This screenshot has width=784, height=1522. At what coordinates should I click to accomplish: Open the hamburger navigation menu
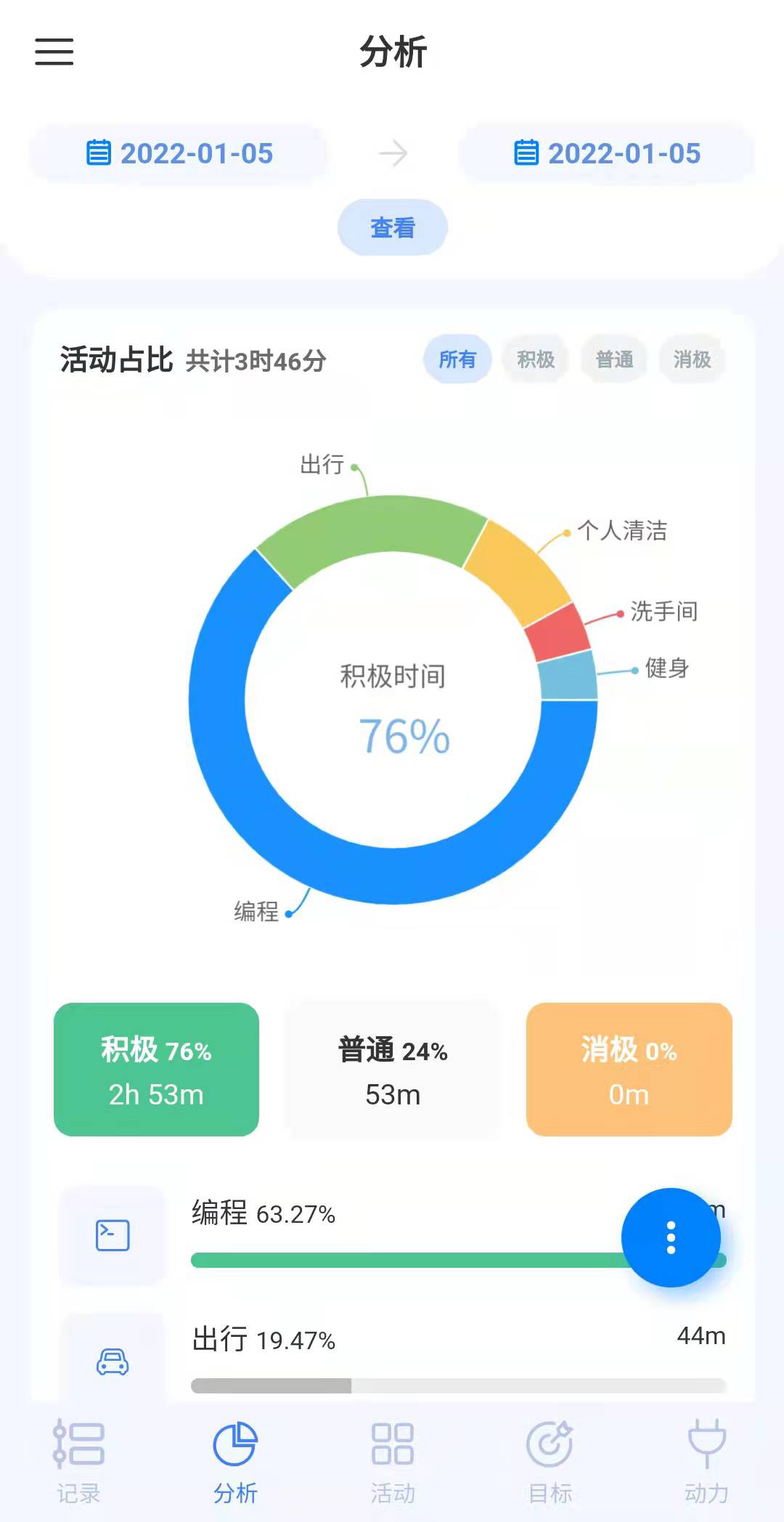click(53, 53)
